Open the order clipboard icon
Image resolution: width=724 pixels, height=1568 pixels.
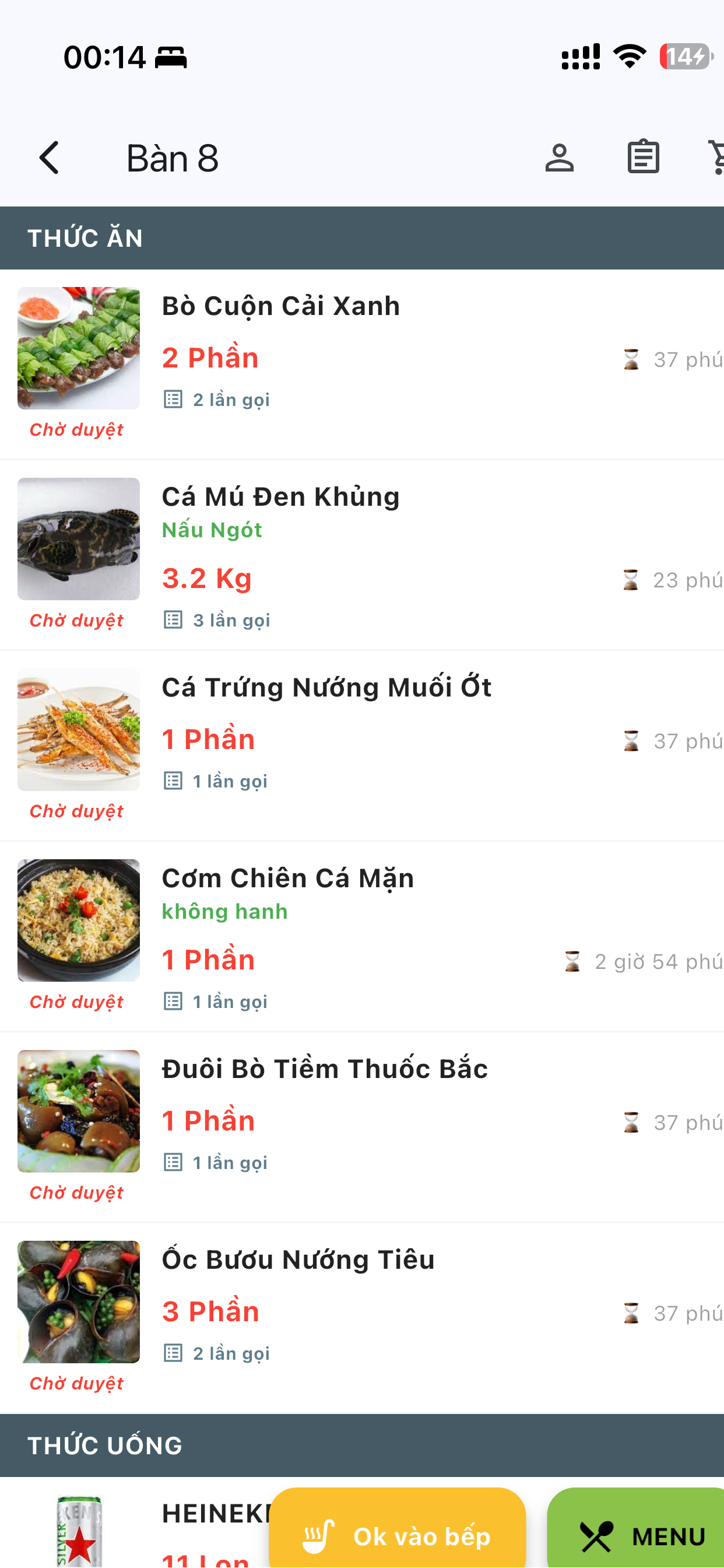coord(643,157)
